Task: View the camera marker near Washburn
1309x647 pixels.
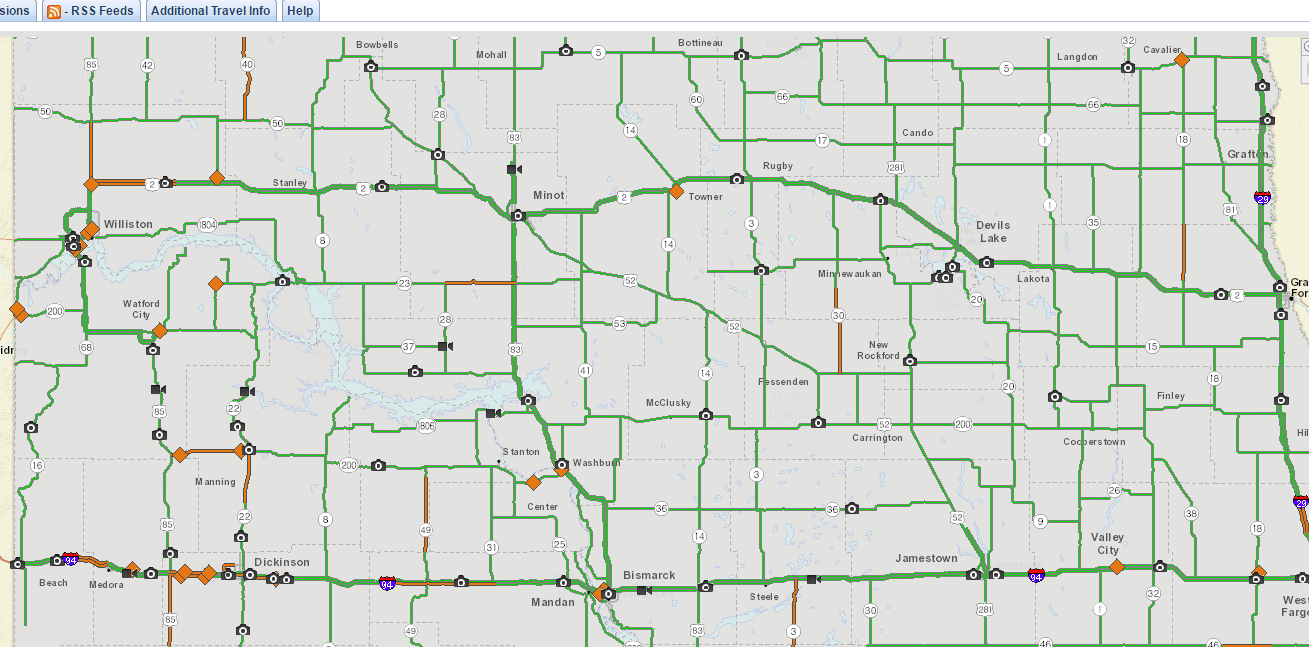Action: click(x=562, y=465)
